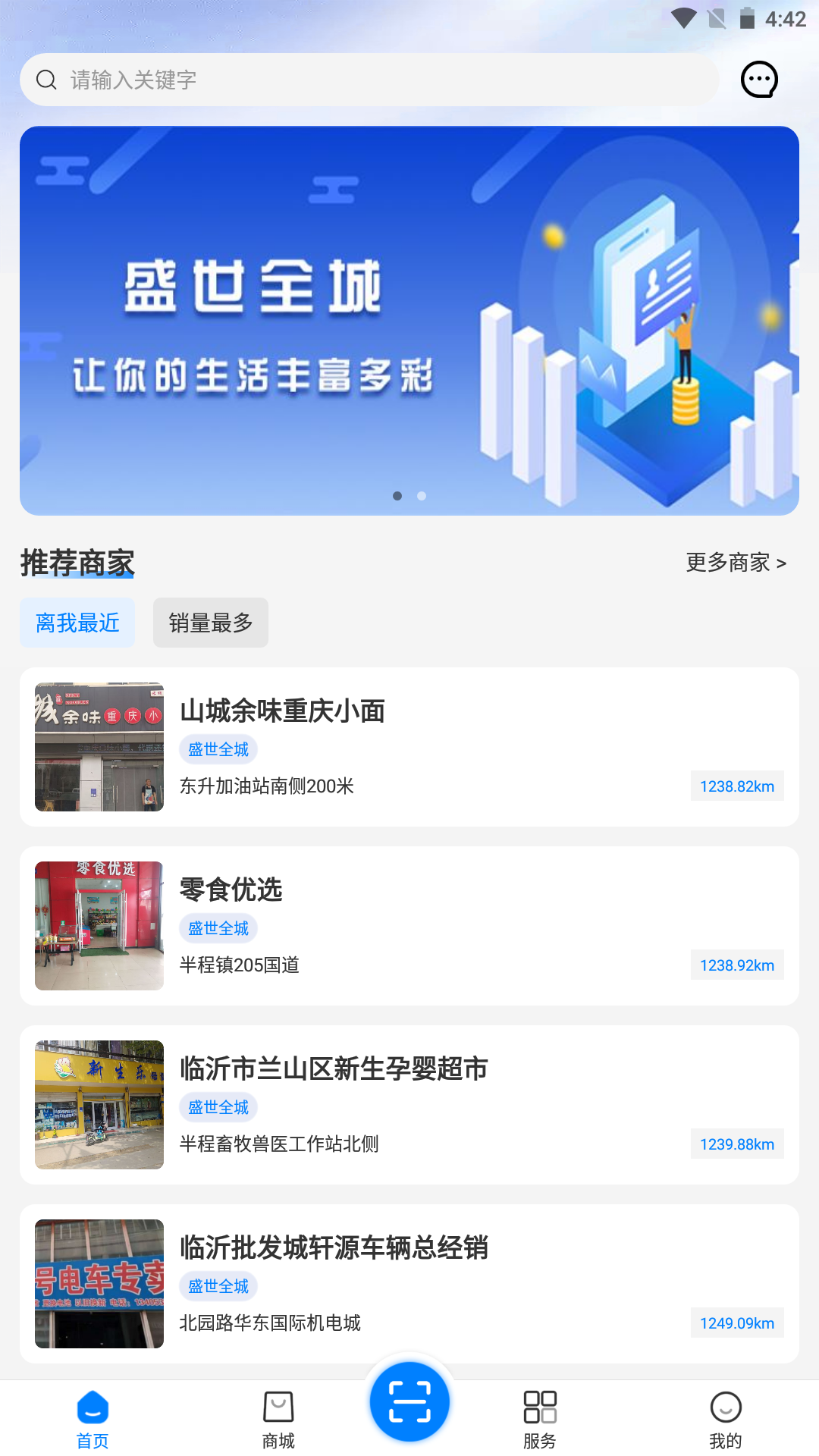Click the magnifier icon in the search bar
Viewport: 819px width, 1456px height.
[x=47, y=78]
